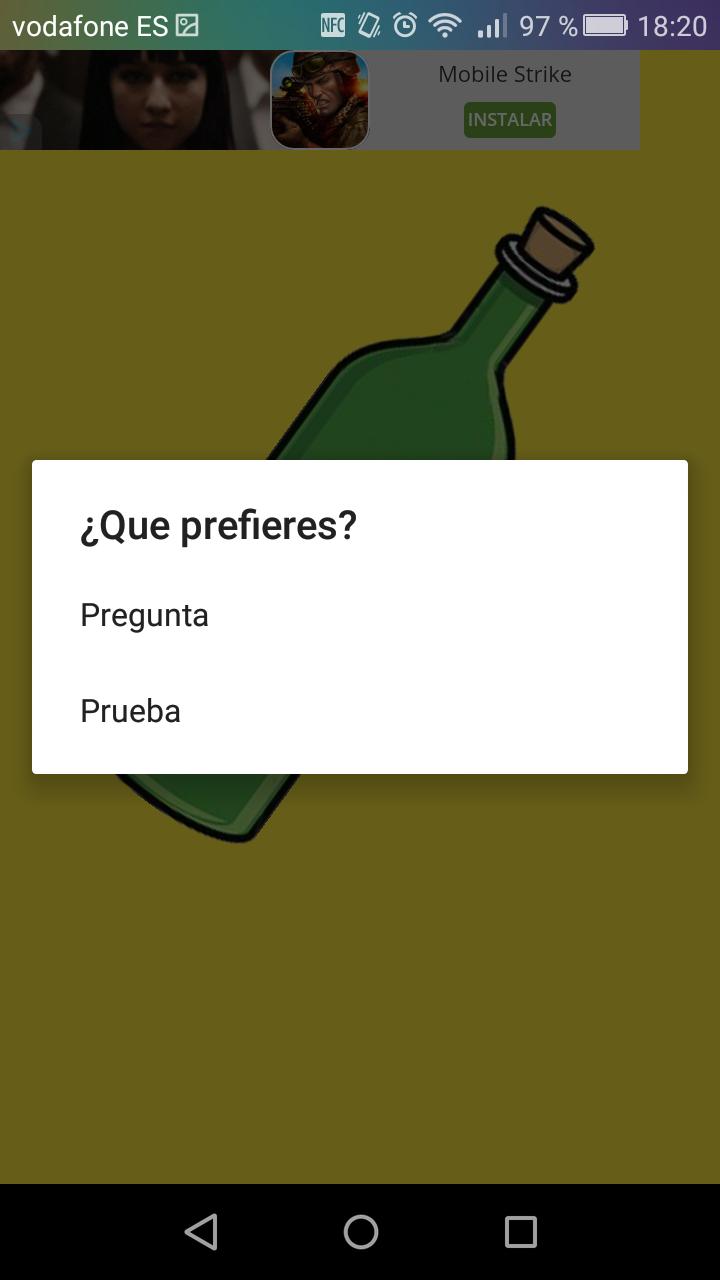Open the Mobile Strike ad icon
Image resolution: width=720 pixels, height=1280 pixels.
tap(320, 100)
